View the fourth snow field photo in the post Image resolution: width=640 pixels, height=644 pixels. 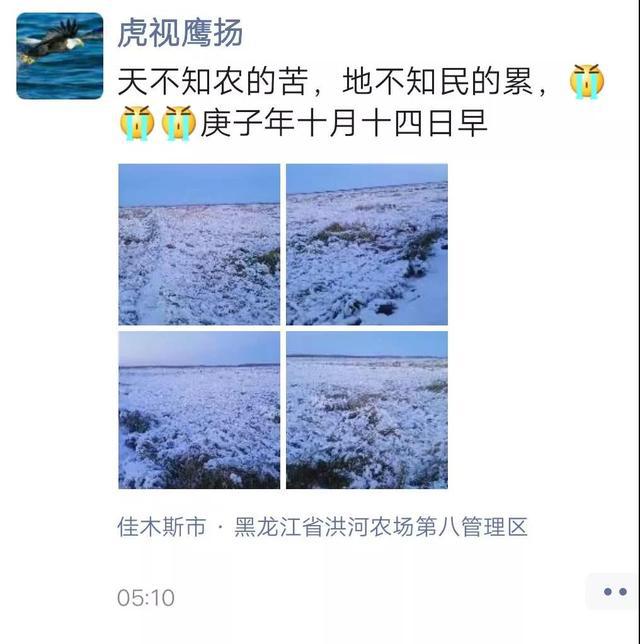[x=367, y=410]
